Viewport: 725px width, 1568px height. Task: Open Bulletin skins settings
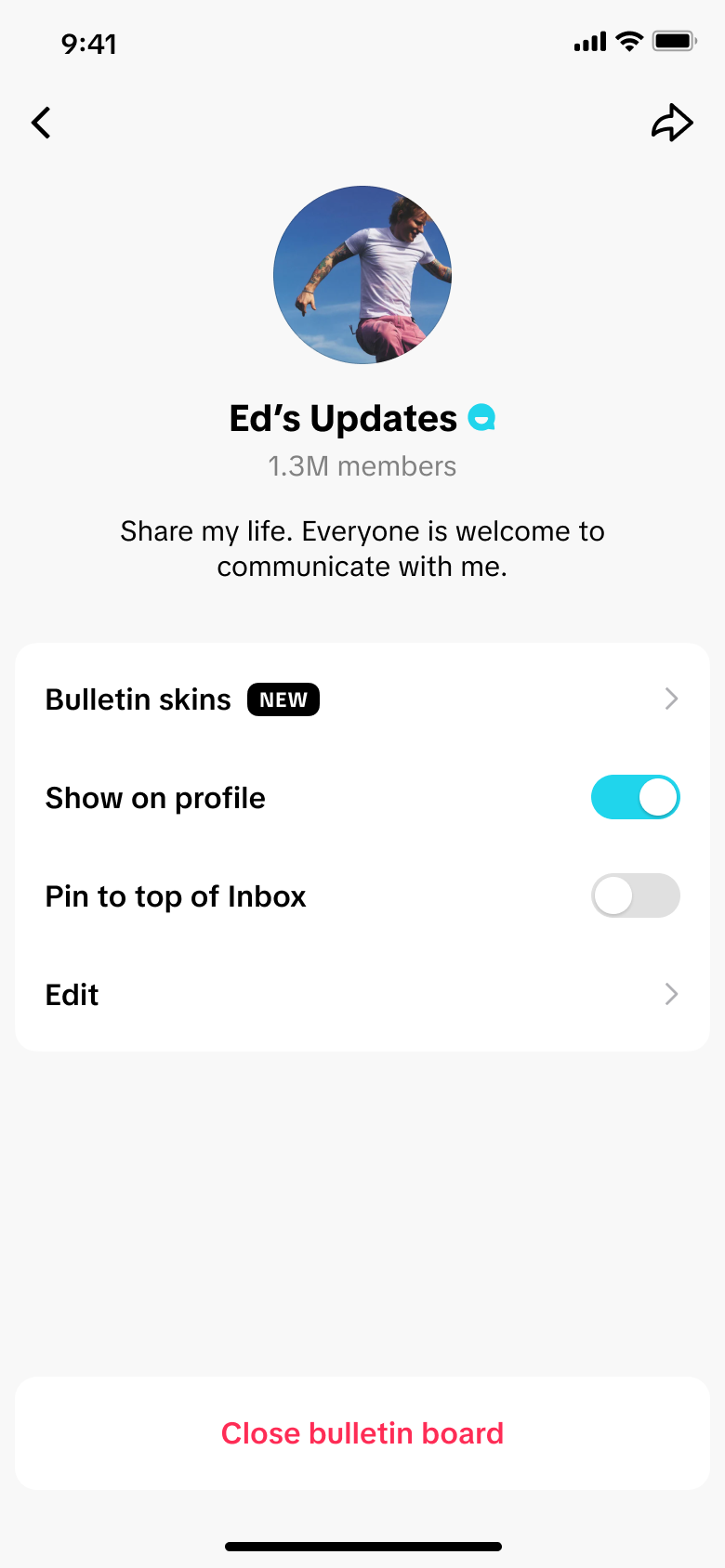(x=362, y=699)
